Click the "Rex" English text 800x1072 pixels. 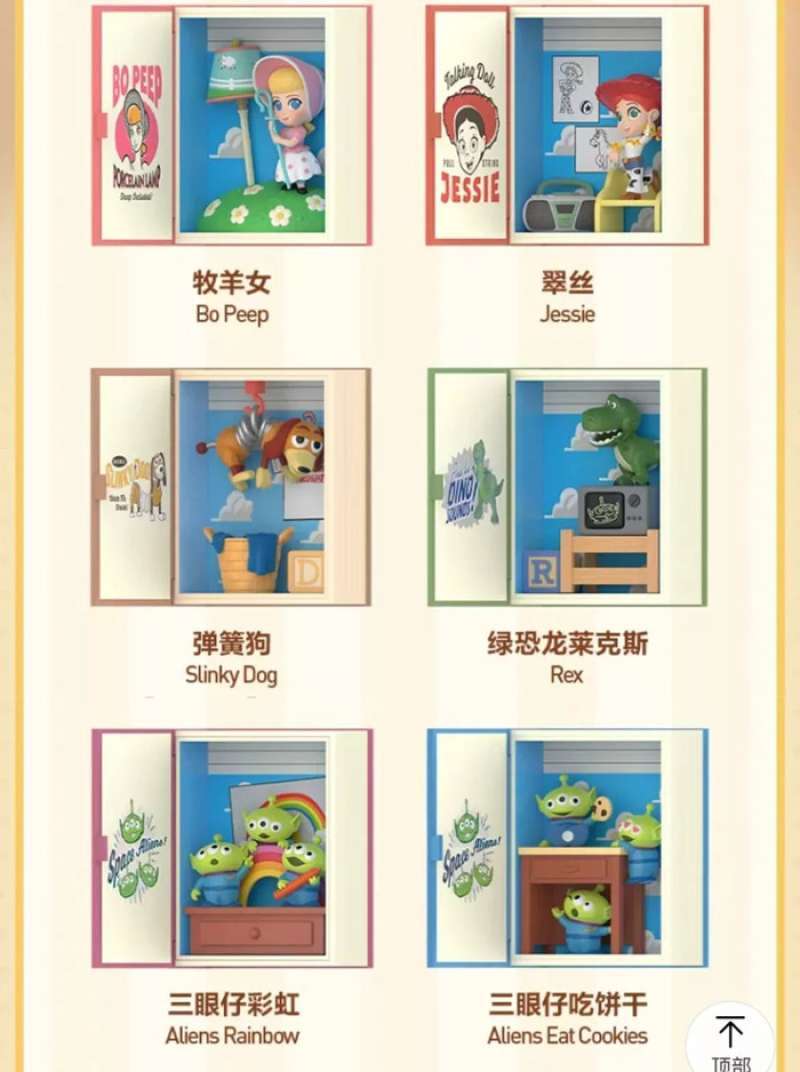[566, 674]
